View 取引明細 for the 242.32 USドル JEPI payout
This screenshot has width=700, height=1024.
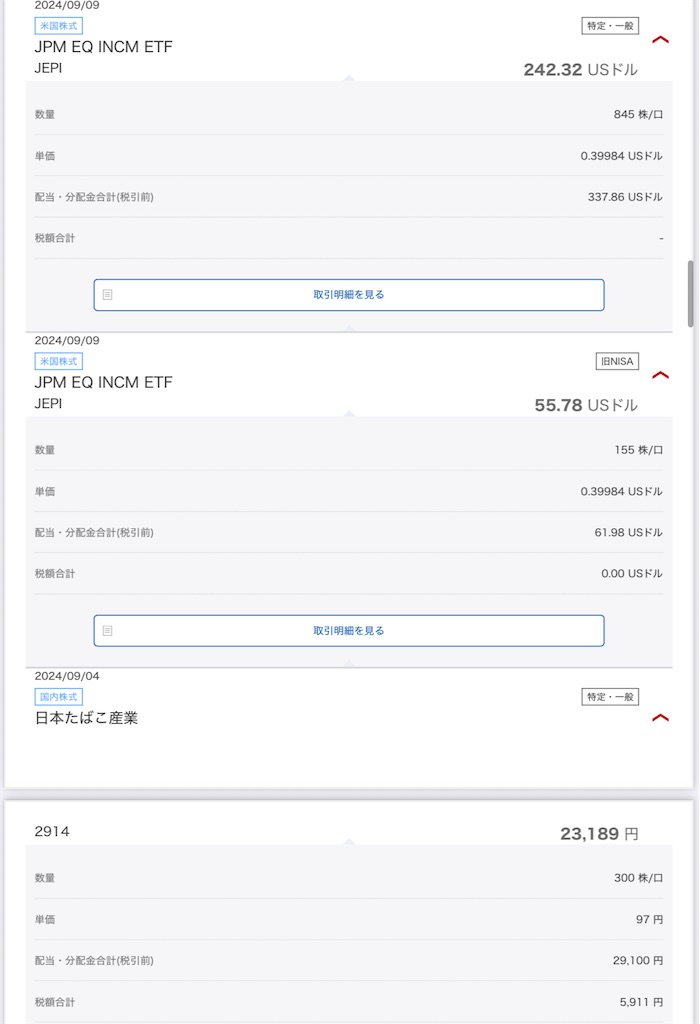[349, 295]
